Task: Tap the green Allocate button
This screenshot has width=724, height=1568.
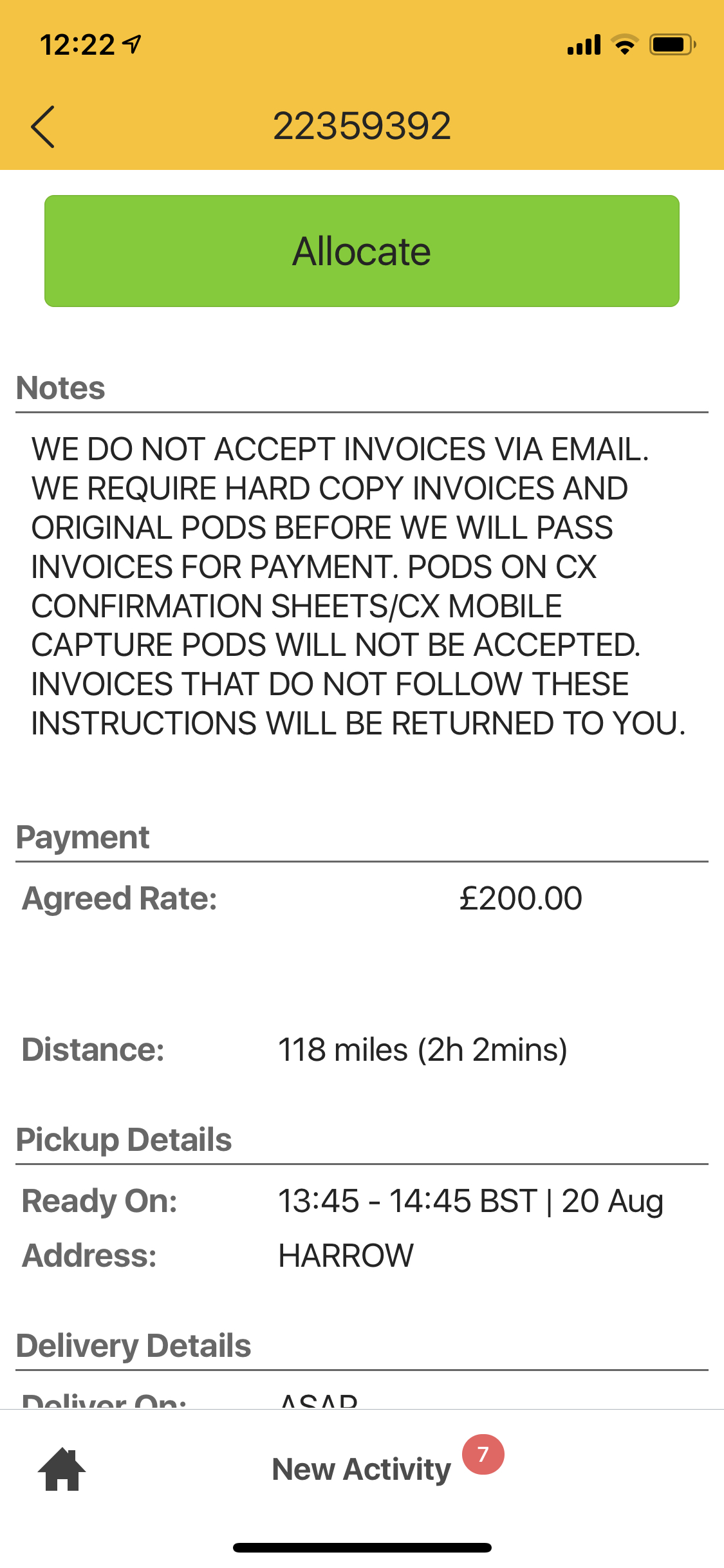Action: click(x=362, y=251)
